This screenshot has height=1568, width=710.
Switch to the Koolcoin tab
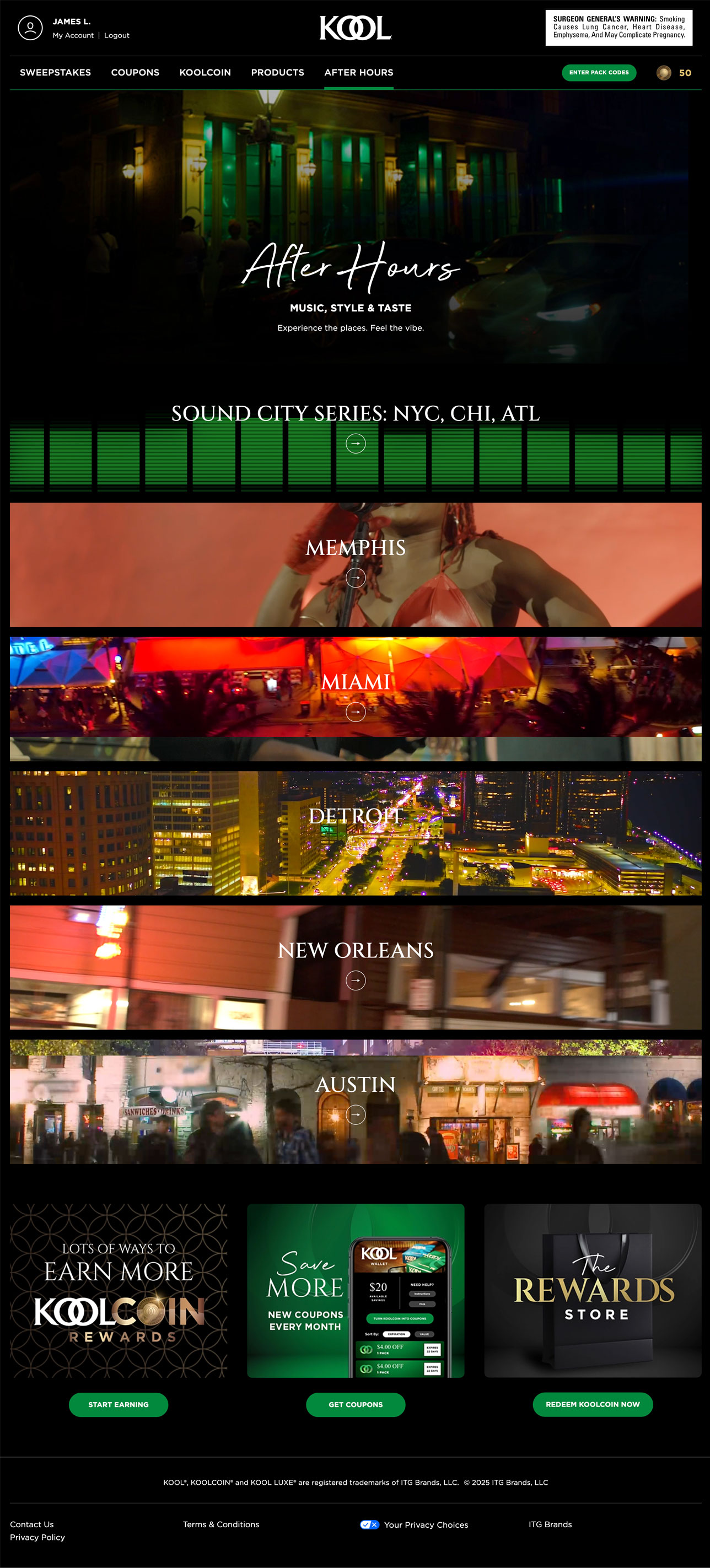(x=205, y=72)
